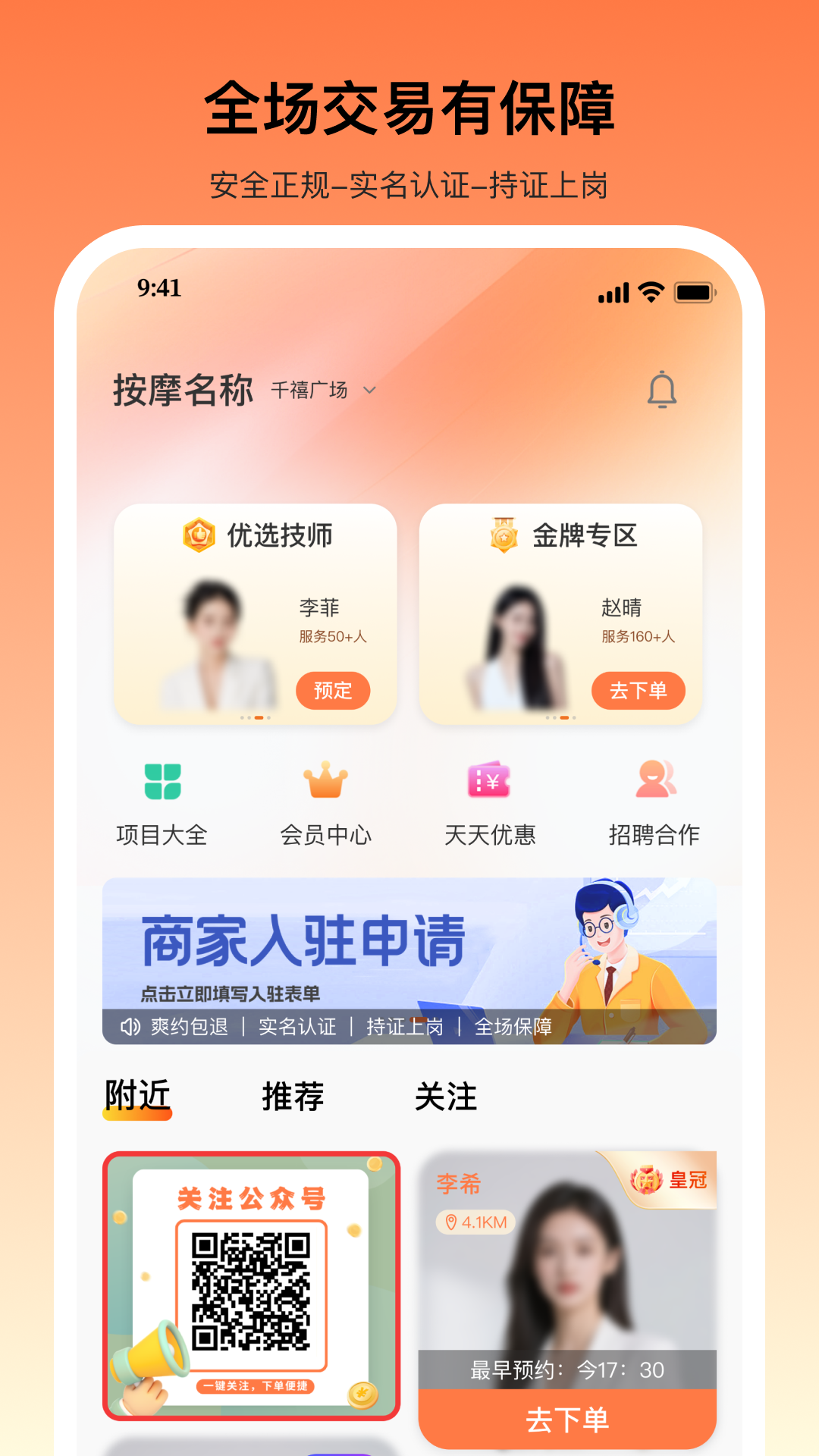Click the 金牌专区 gold badge icon

point(503,536)
